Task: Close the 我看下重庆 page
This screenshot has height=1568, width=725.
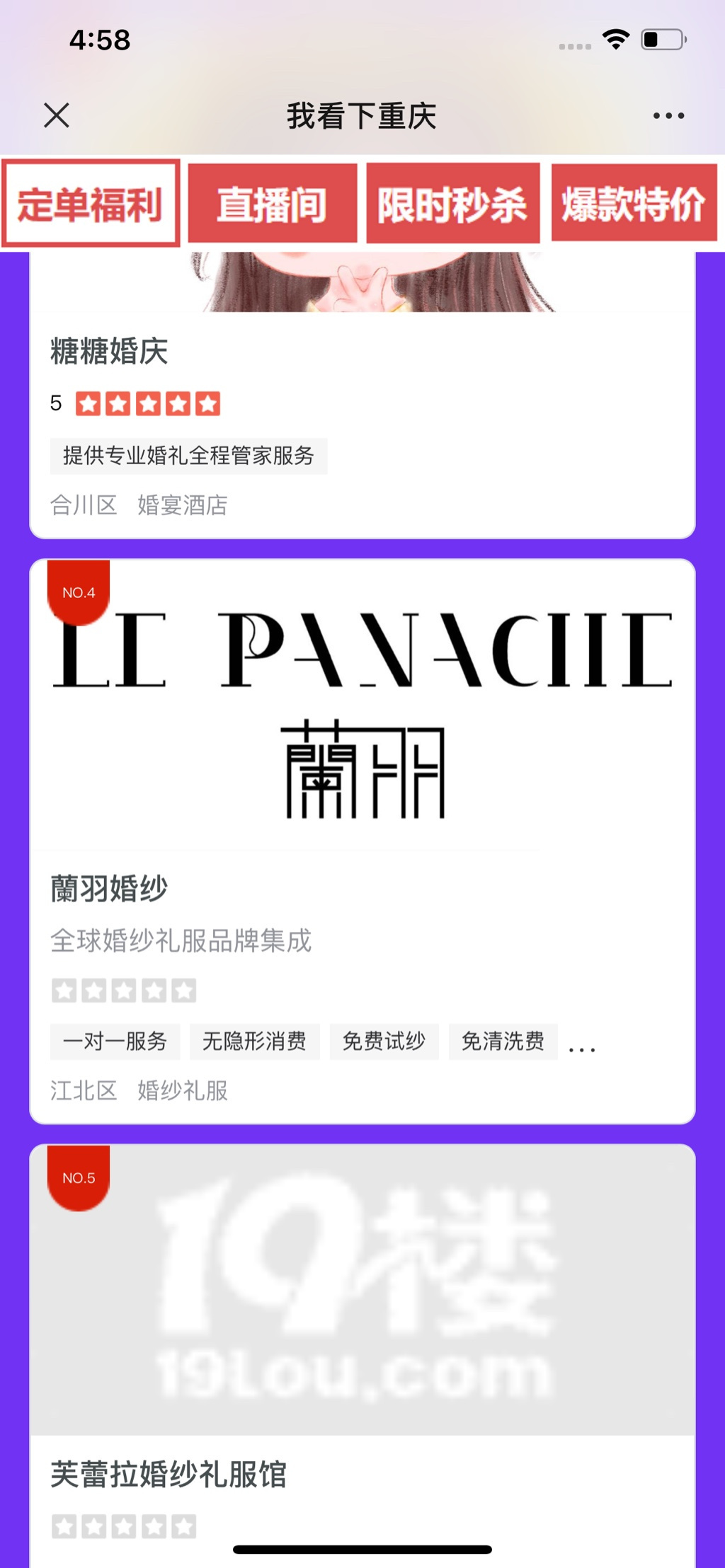Action: tap(57, 115)
